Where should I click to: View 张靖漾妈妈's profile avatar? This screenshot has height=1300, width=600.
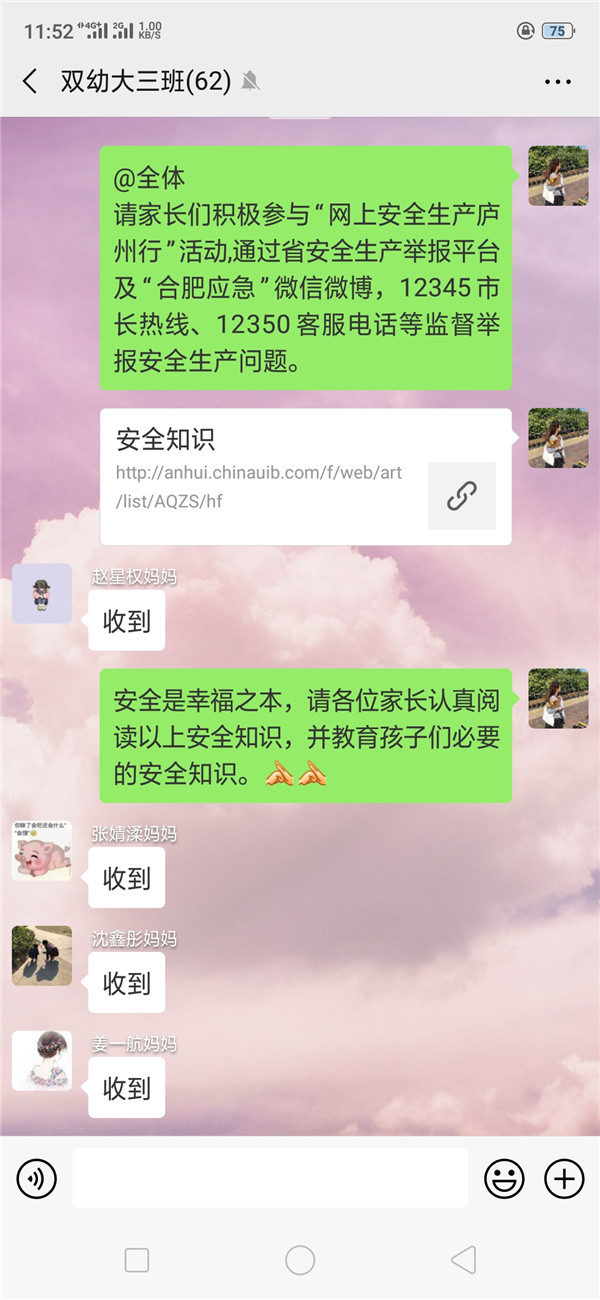pyautogui.click(x=42, y=851)
